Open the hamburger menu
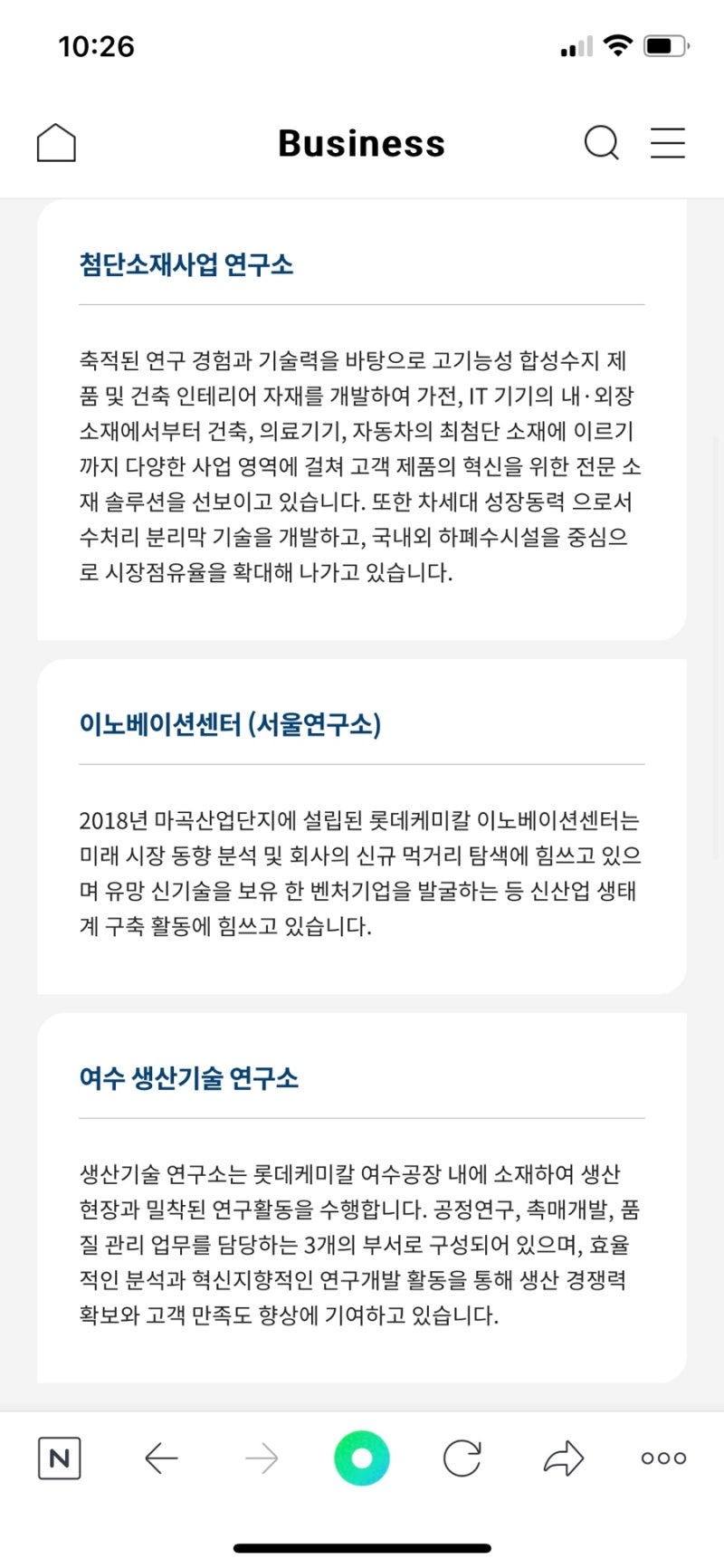724x1568 pixels. click(x=668, y=143)
